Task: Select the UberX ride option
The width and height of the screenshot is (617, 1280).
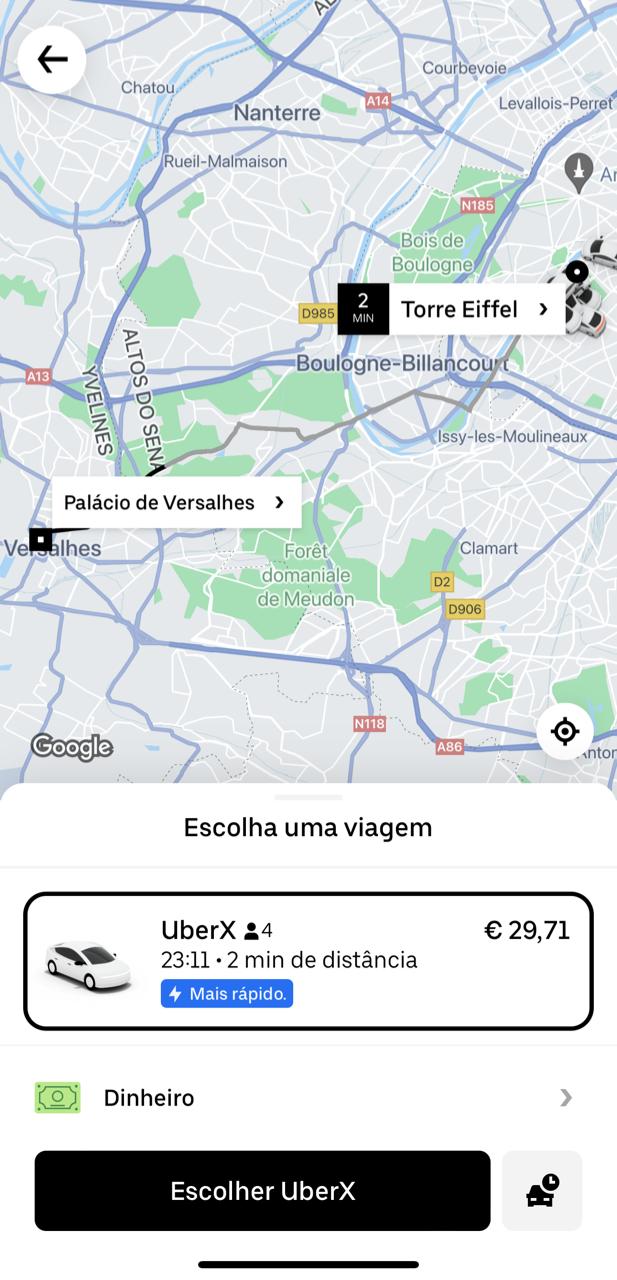Action: [x=308, y=960]
